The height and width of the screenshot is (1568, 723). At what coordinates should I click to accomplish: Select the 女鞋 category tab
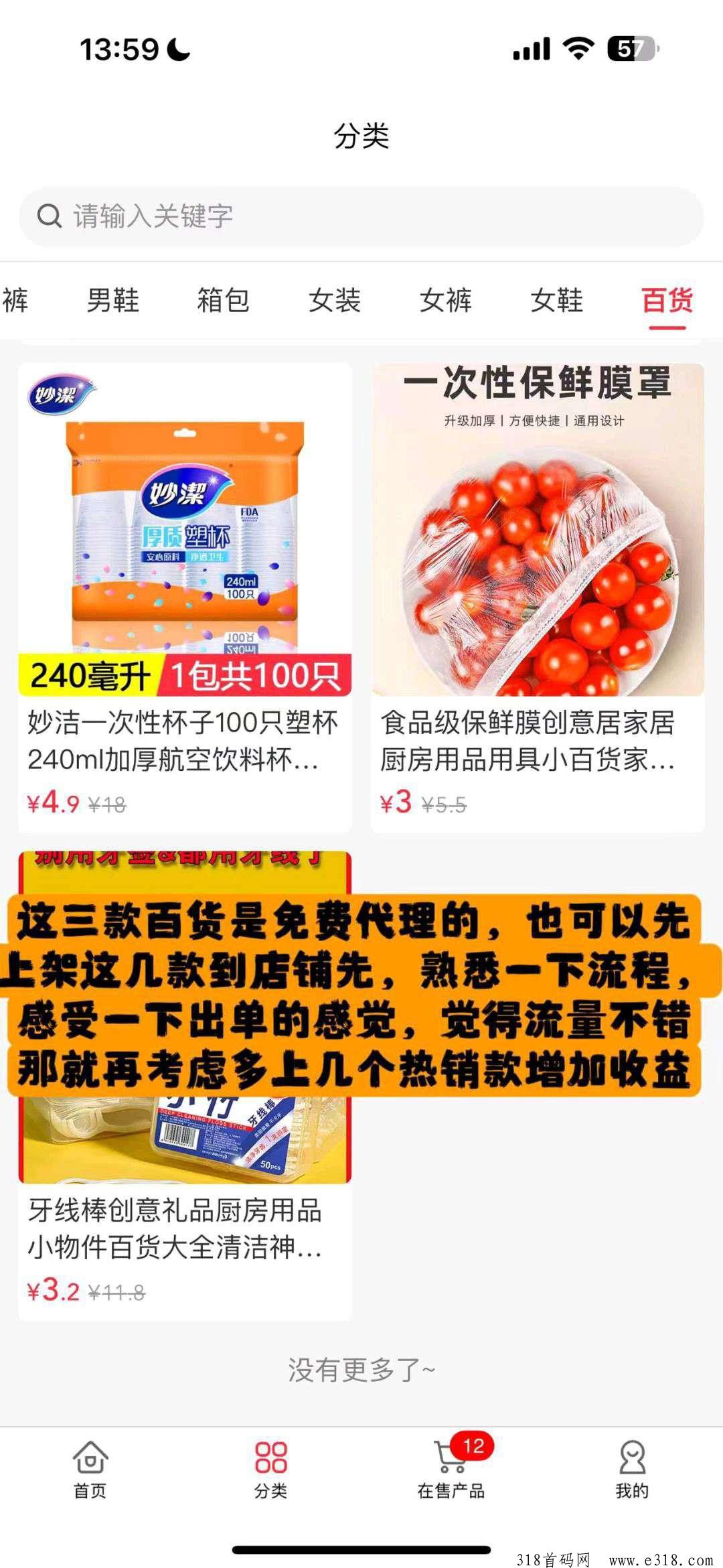point(556,300)
